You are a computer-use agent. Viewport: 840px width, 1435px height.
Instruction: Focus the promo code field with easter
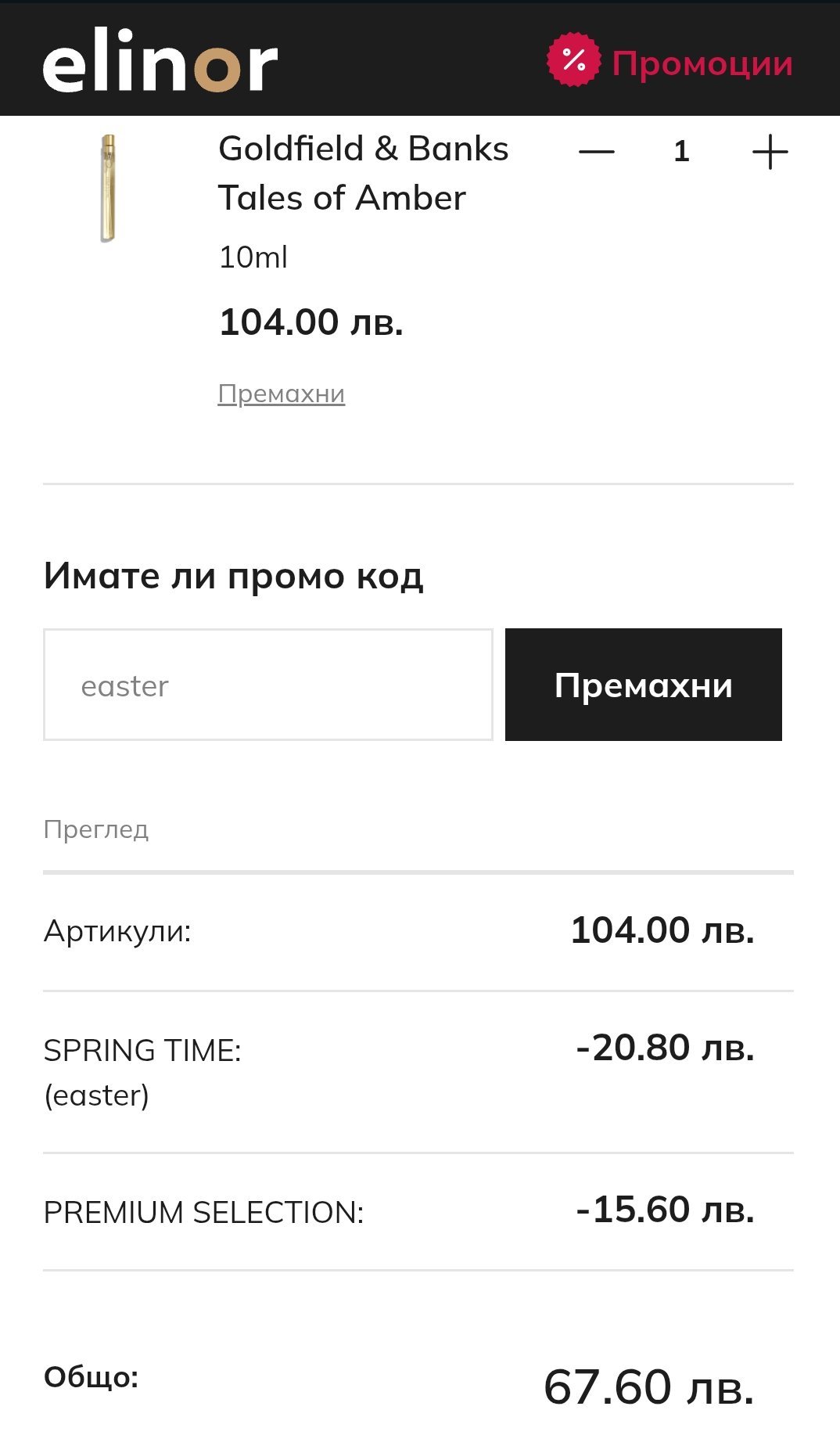pos(267,685)
